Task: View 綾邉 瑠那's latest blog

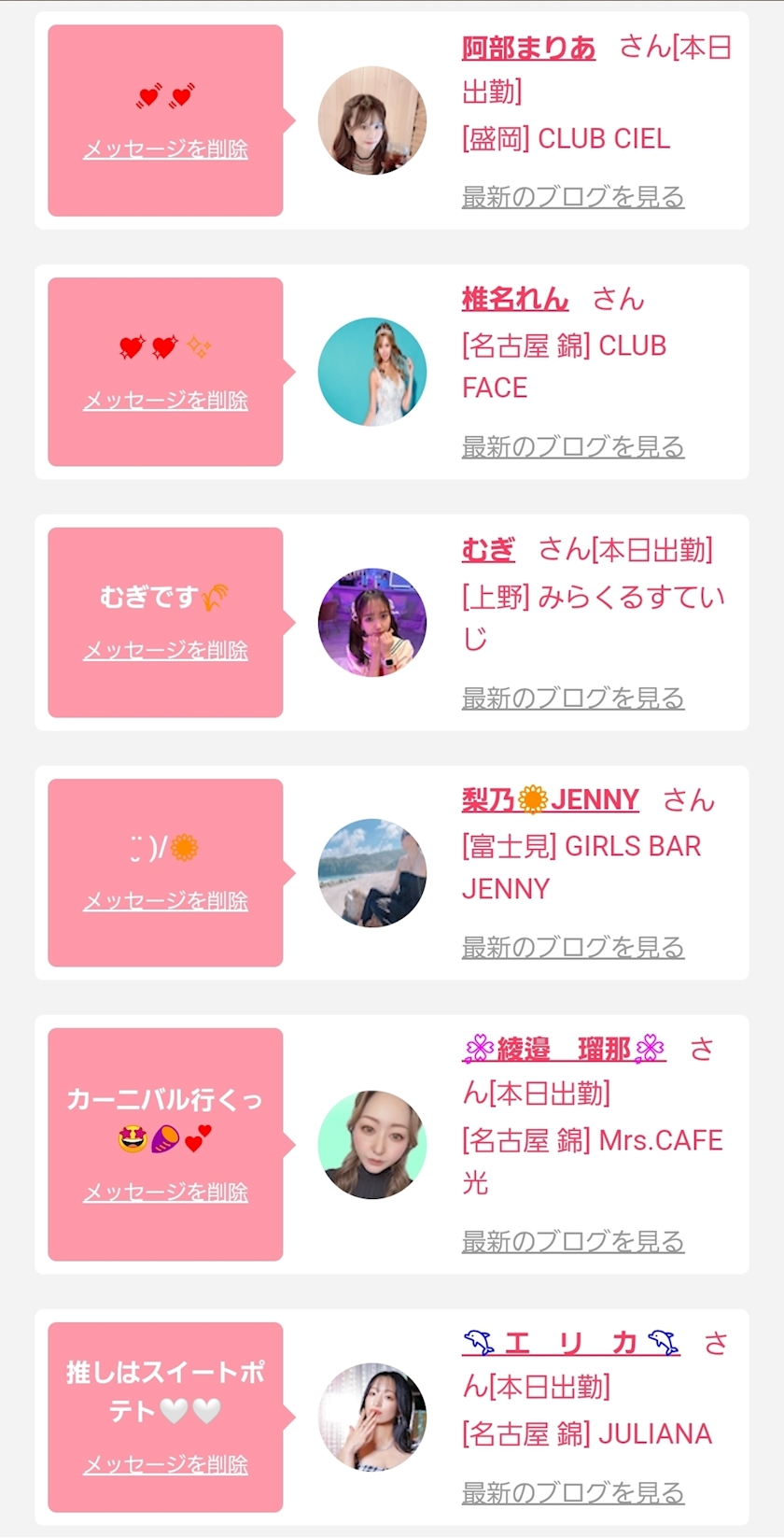Action: pos(573,1242)
